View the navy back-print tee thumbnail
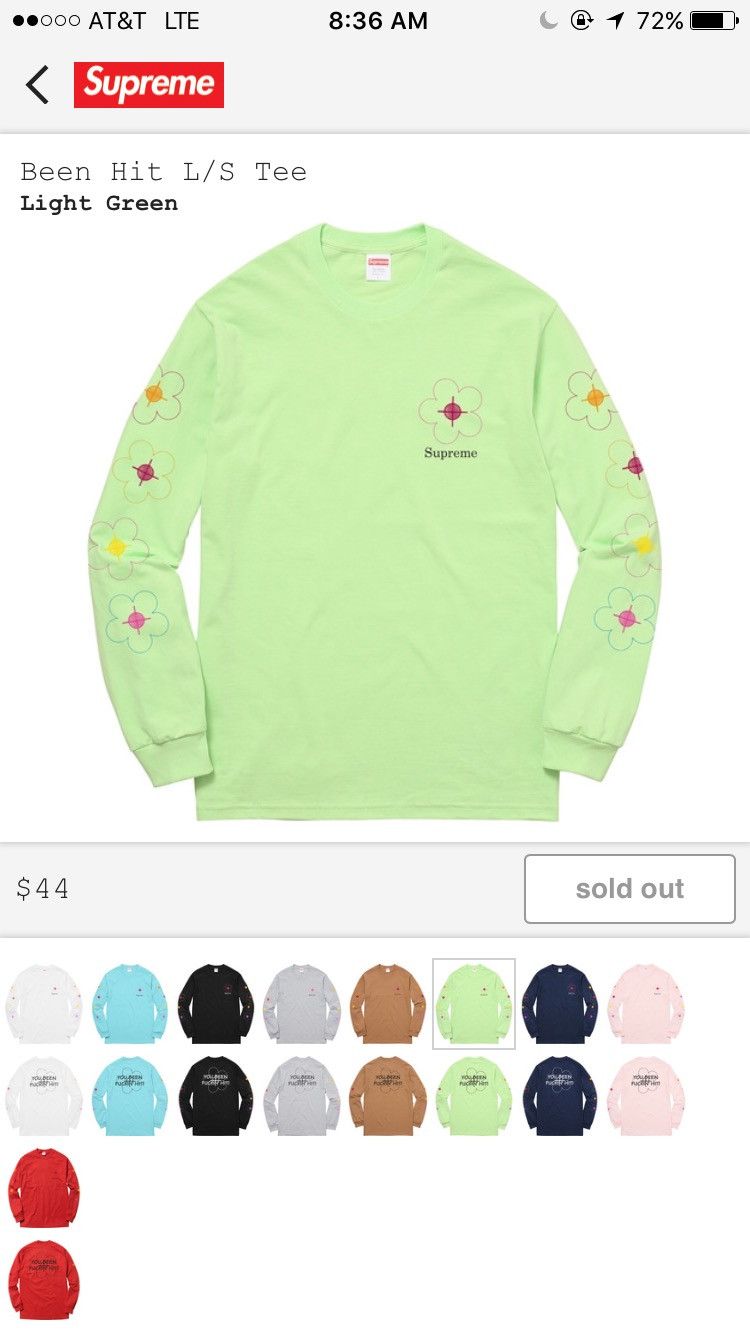The width and height of the screenshot is (750, 1334). click(x=560, y=1096)
